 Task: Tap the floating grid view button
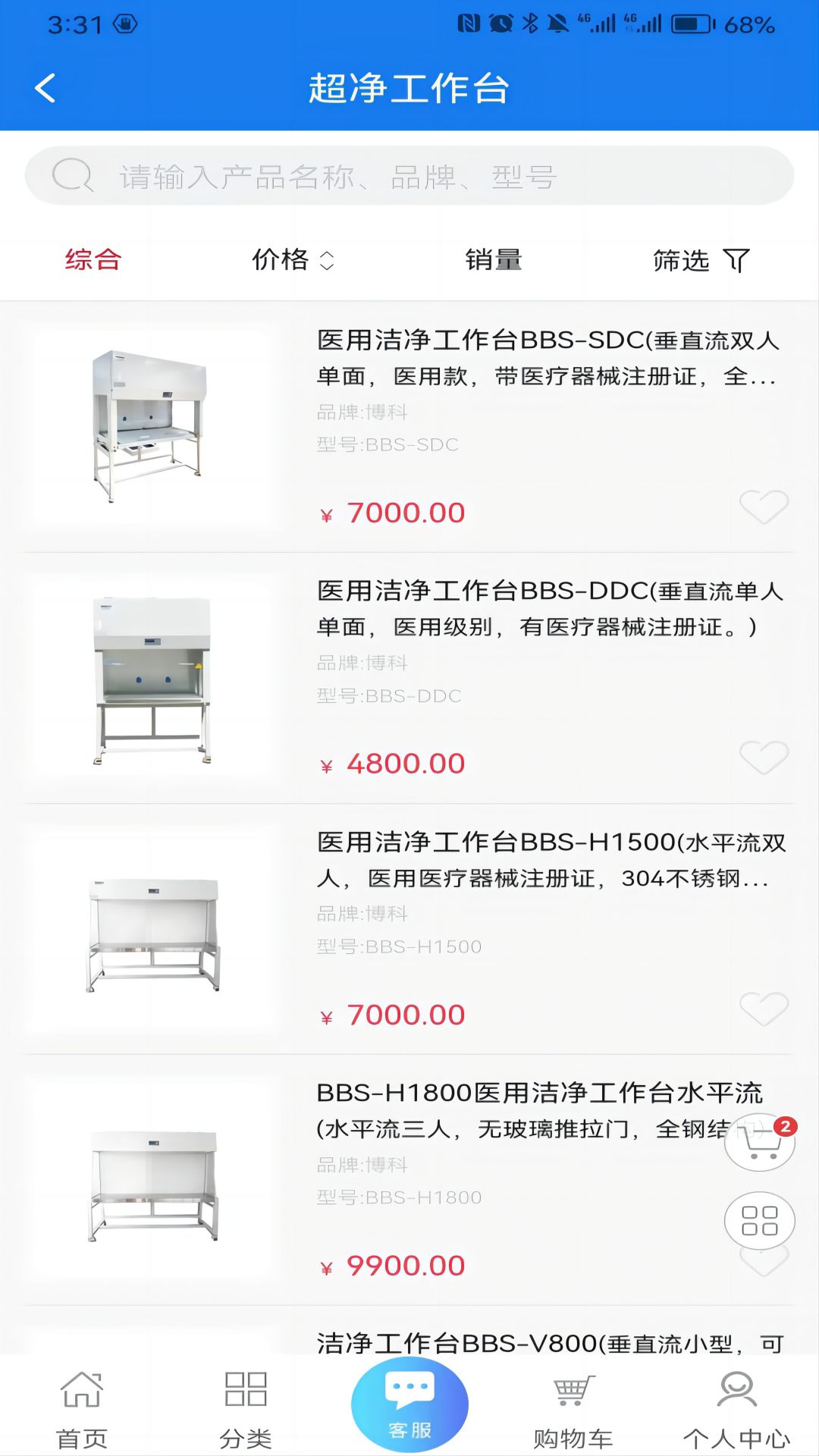(760, 1220)
